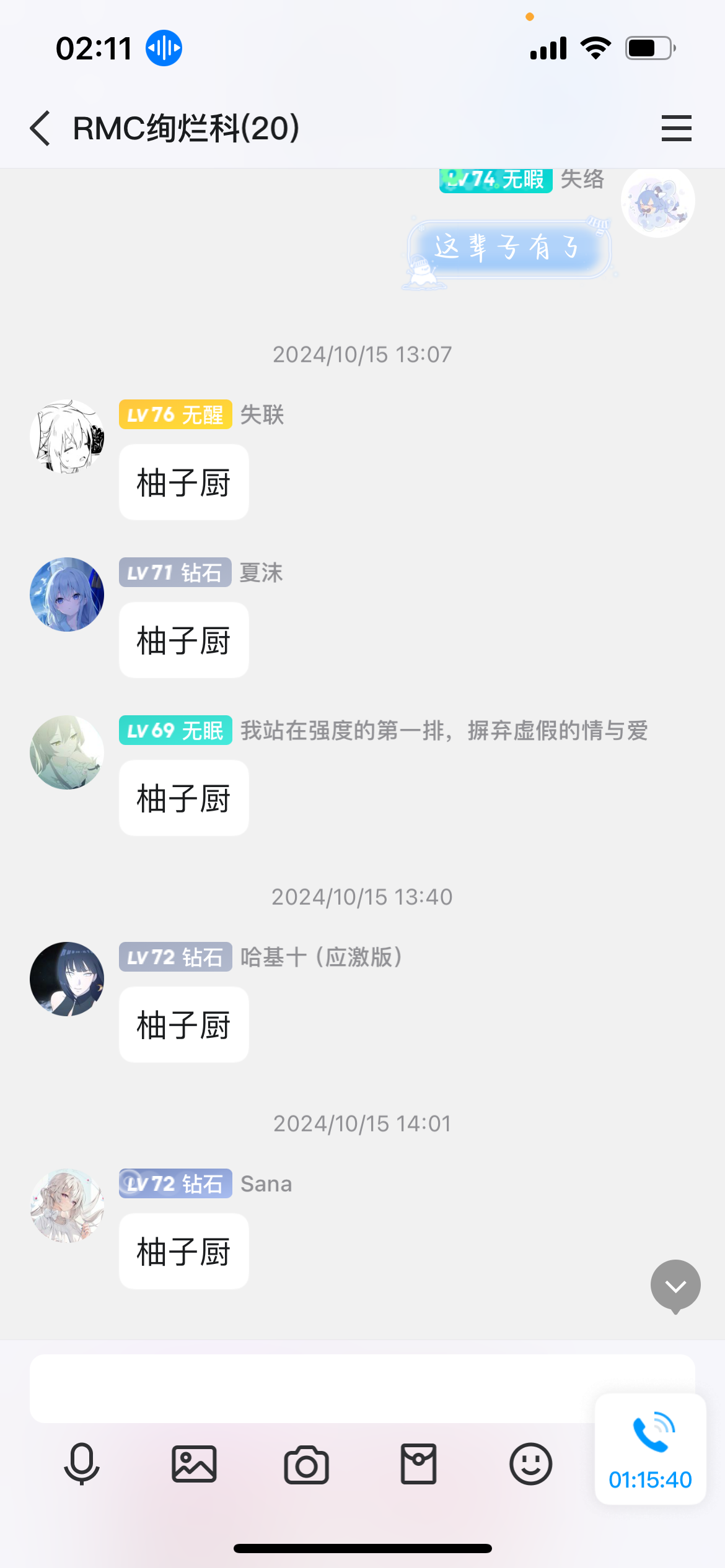
Task: Tap the LV69 无眠 level badge
Action: pos(175,731)
